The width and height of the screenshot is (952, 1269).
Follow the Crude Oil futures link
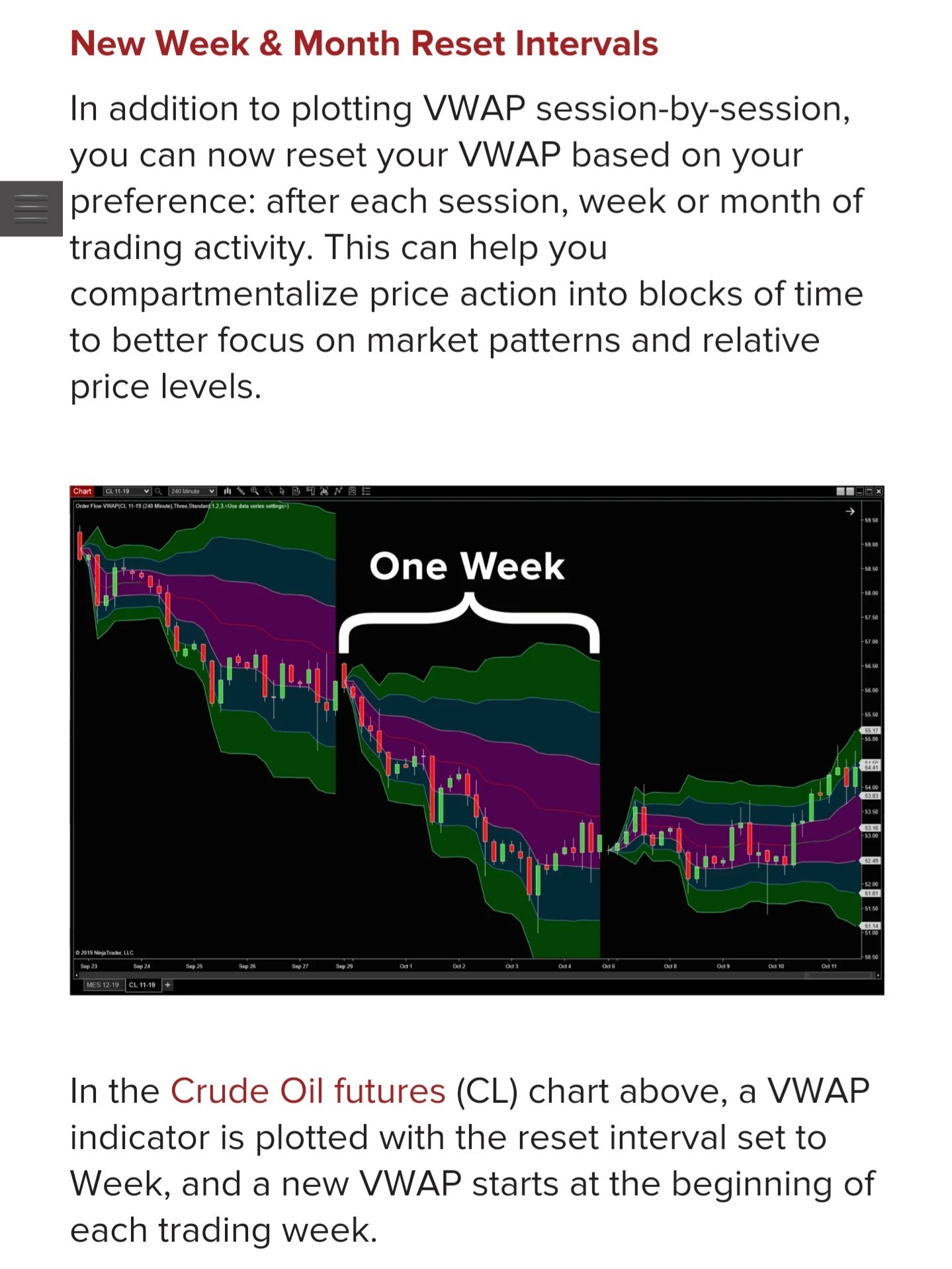pos(308,1092)
